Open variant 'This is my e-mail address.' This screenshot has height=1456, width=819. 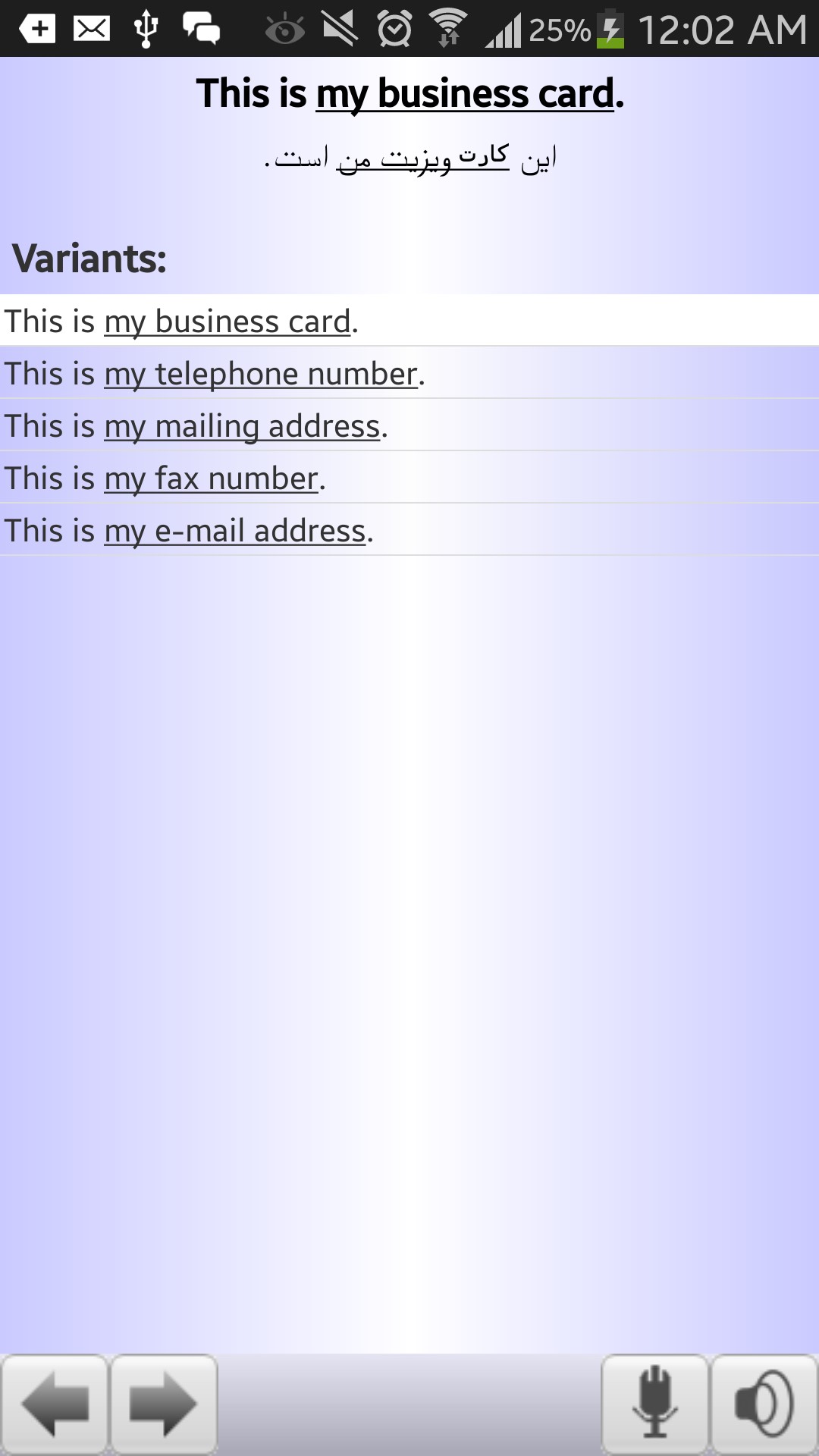click(409, 530)
